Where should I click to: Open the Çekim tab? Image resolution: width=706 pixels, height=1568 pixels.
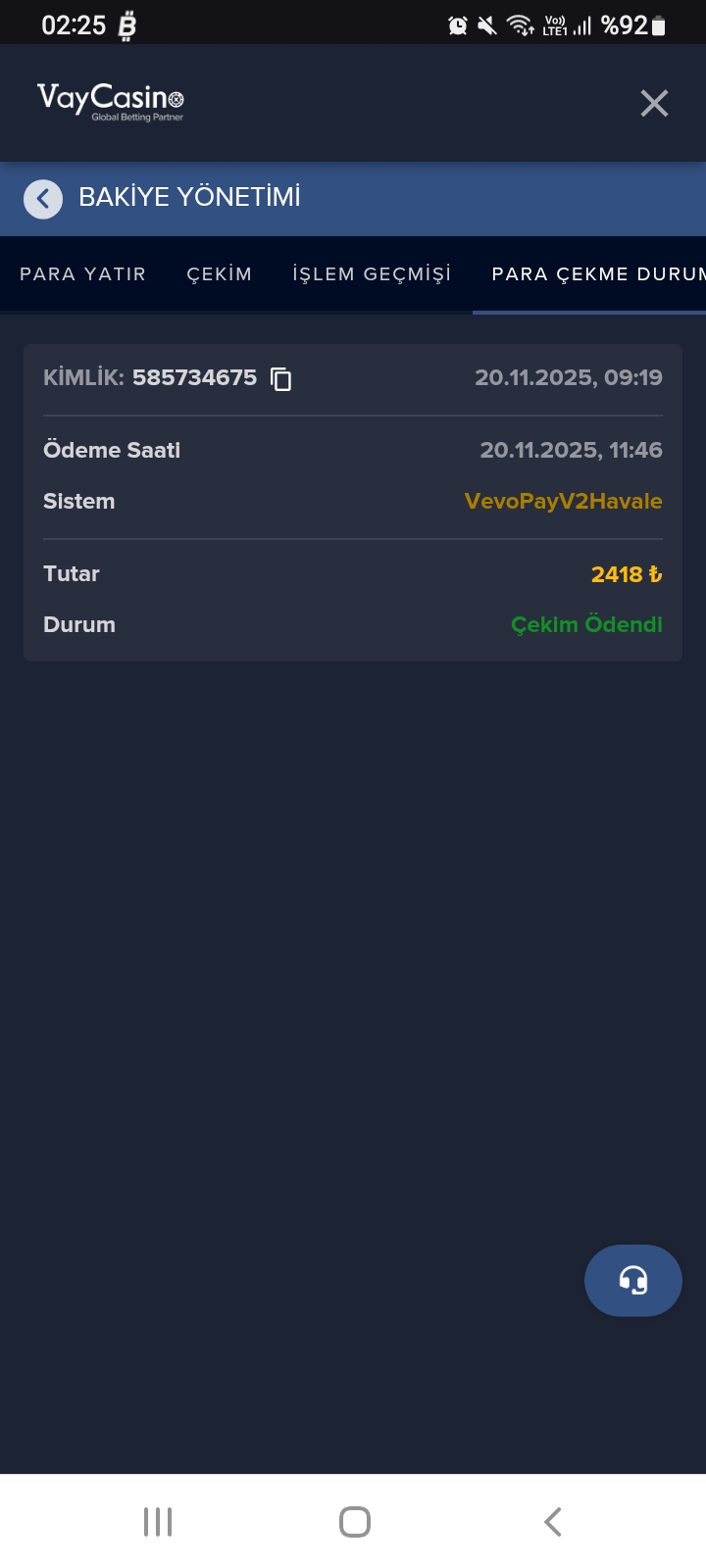(x=220, y=274)
